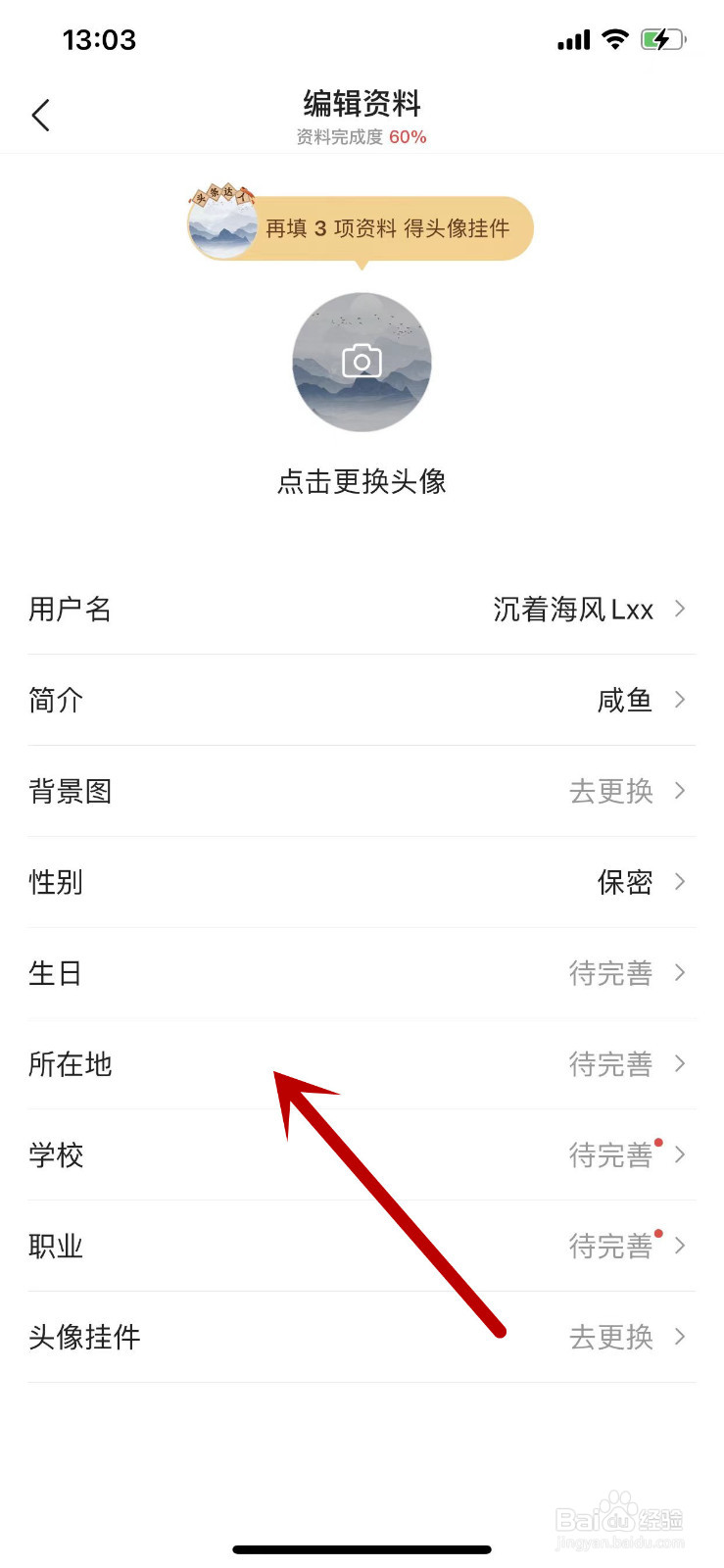Open the 简介 entry showing 咸鱼

click(626, 700)
